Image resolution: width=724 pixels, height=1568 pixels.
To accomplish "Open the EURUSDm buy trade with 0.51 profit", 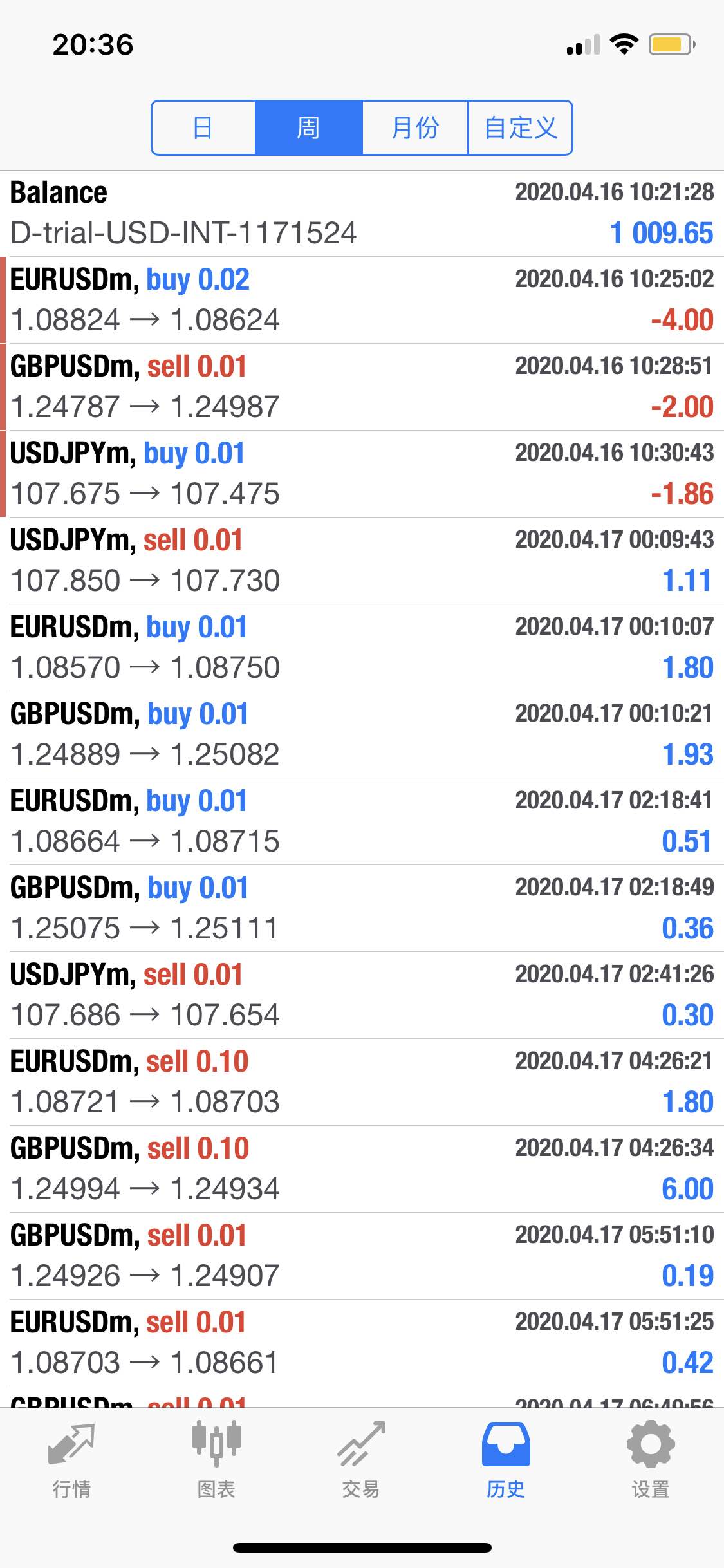I will pyautogui.click(x=362, y=821).
